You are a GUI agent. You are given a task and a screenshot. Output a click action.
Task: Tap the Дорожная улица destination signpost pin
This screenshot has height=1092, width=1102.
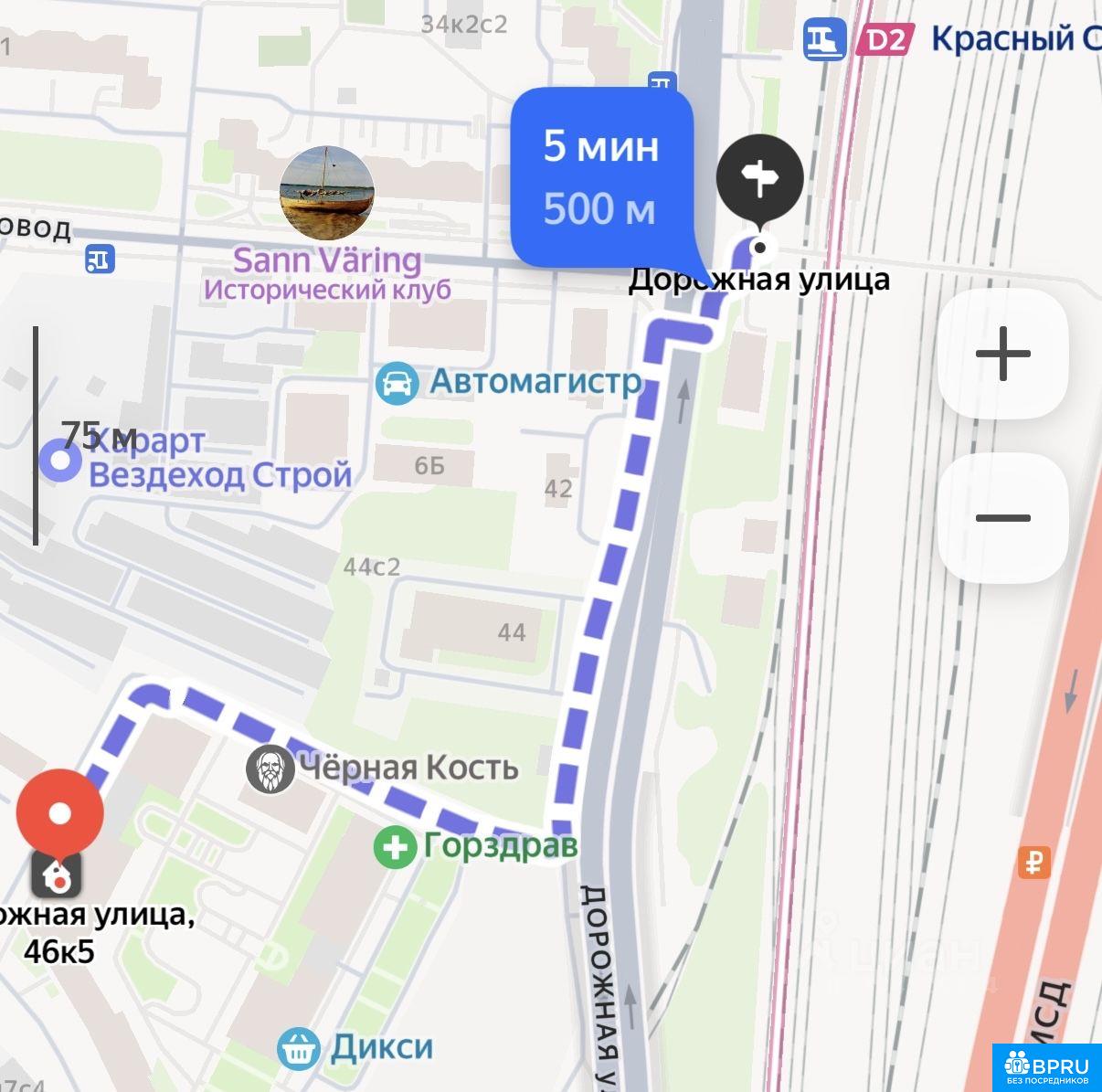(759, 179)
